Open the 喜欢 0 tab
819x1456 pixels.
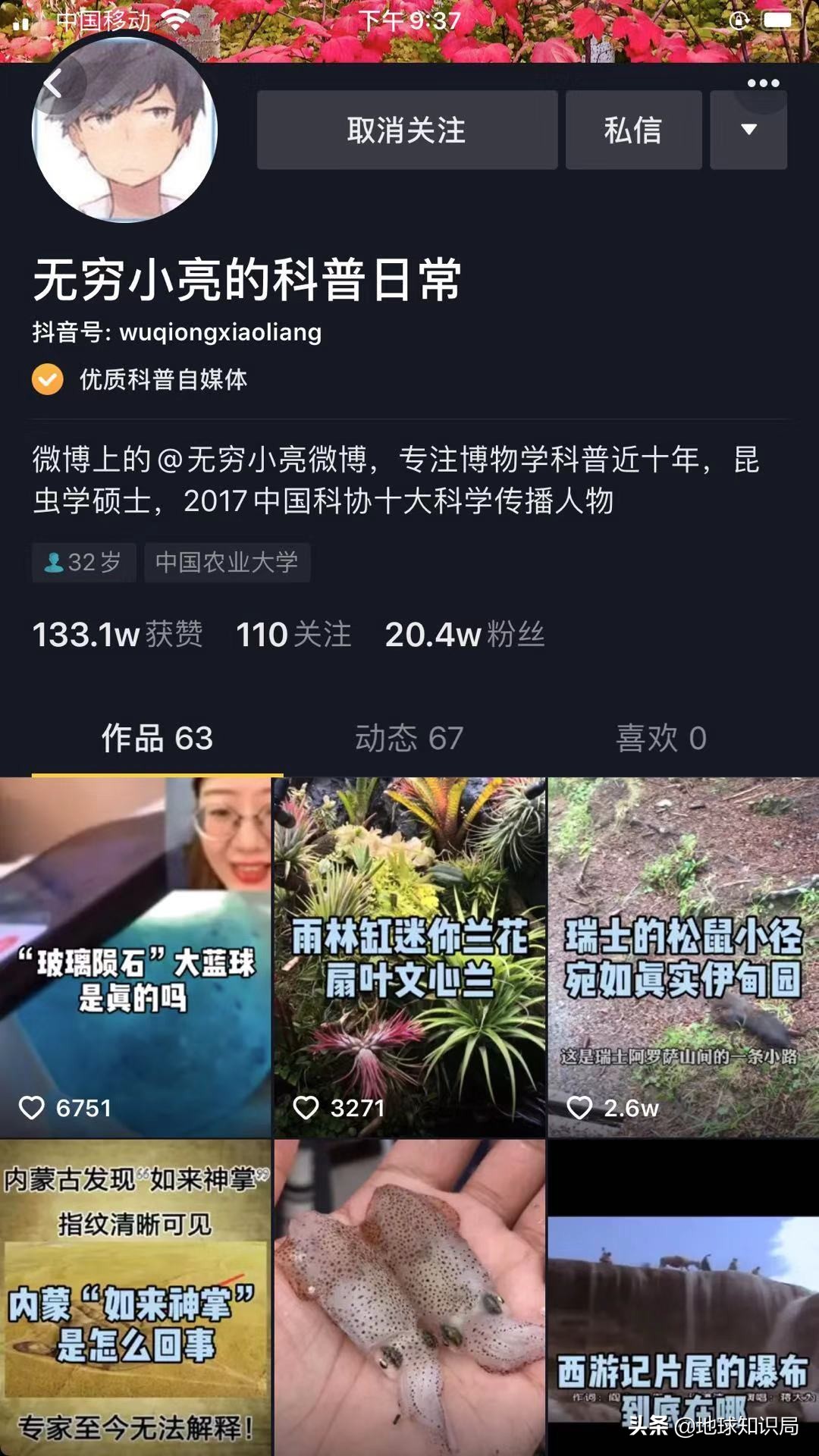pyautogui.click(x=662, y=737)
